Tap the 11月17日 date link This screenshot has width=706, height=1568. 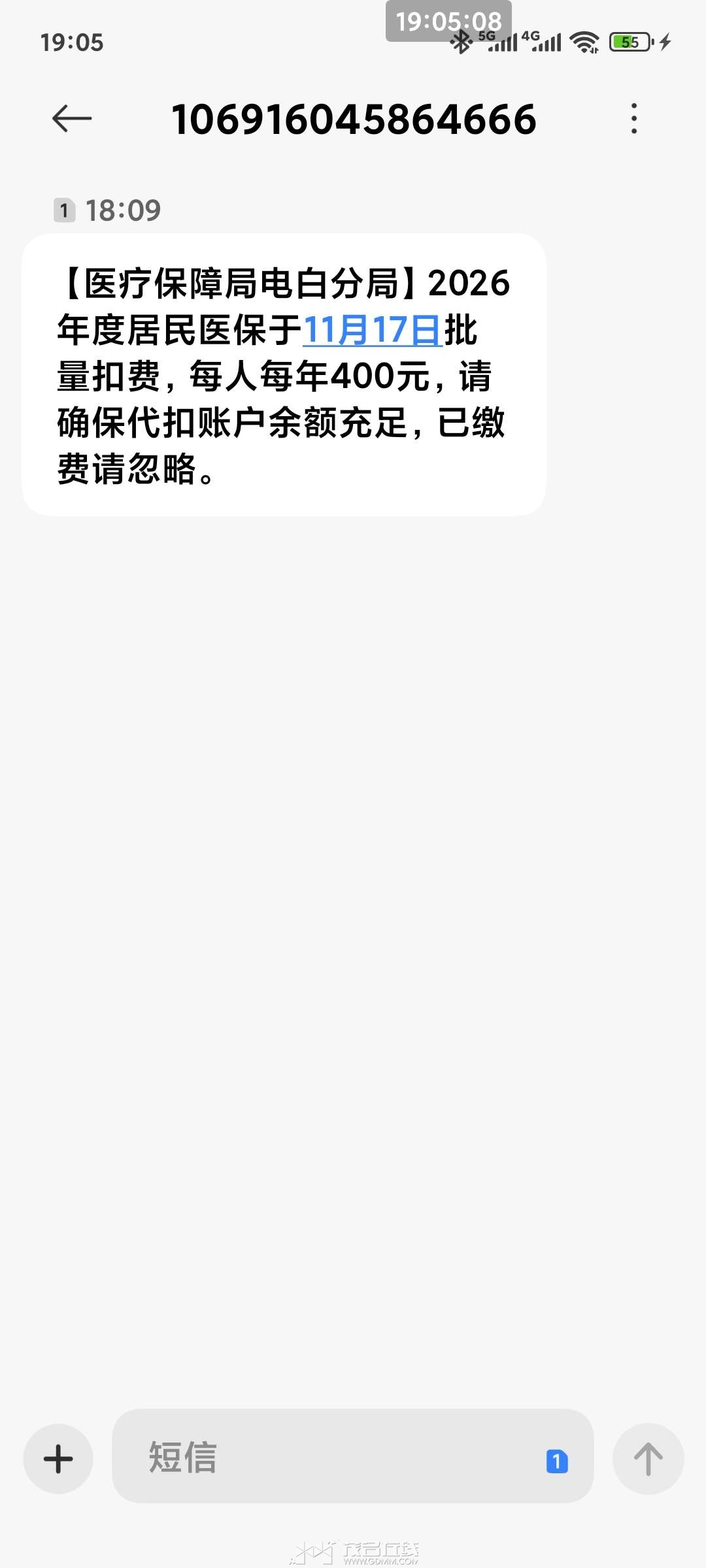(373, 330)
